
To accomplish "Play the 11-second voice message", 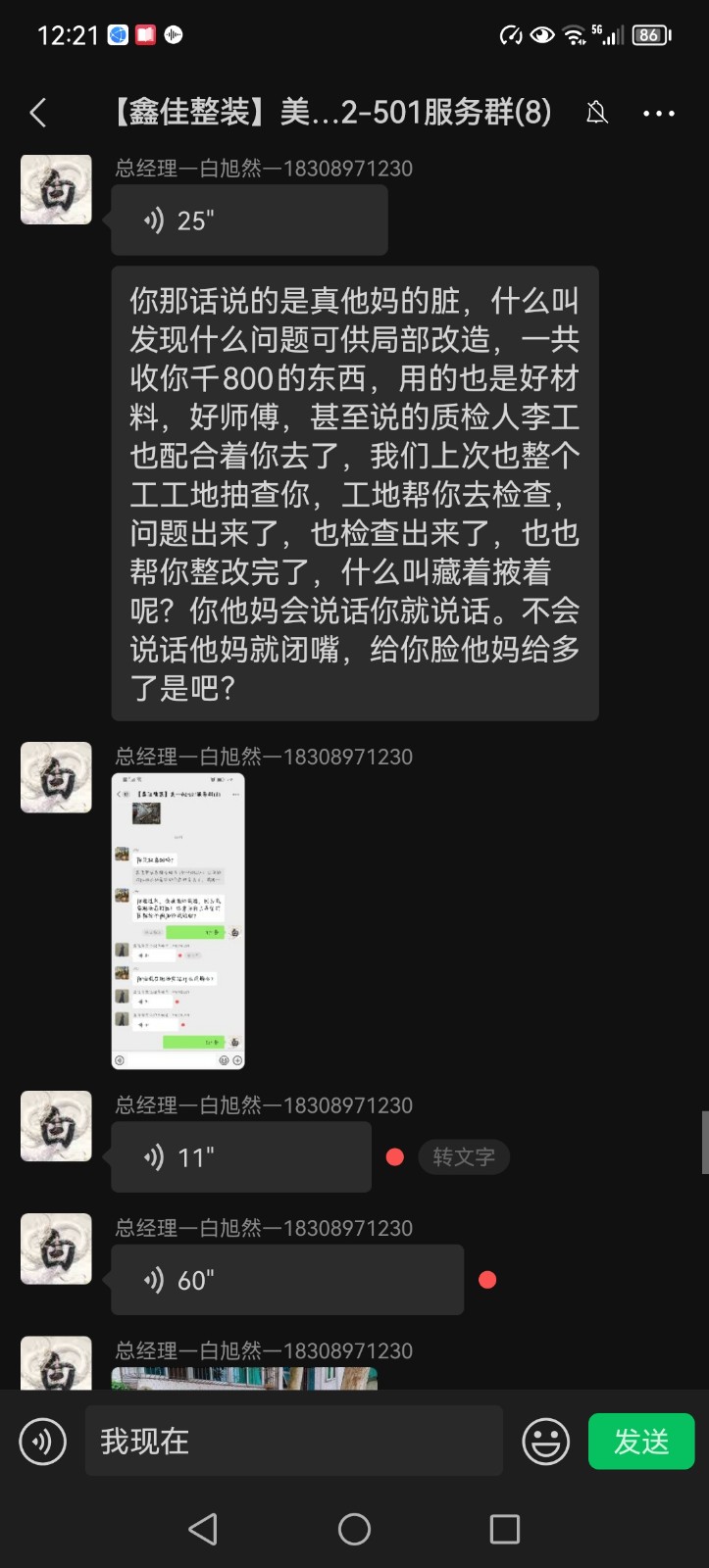I will [x=241, y=1157].
